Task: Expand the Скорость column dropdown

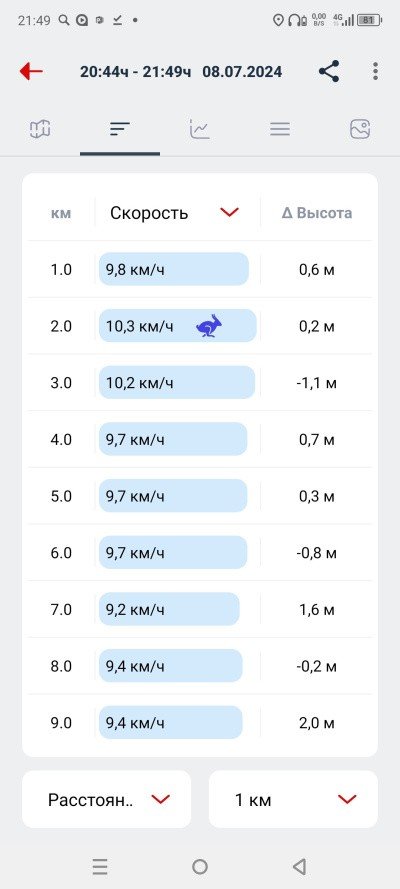Action: click(177, 213)
